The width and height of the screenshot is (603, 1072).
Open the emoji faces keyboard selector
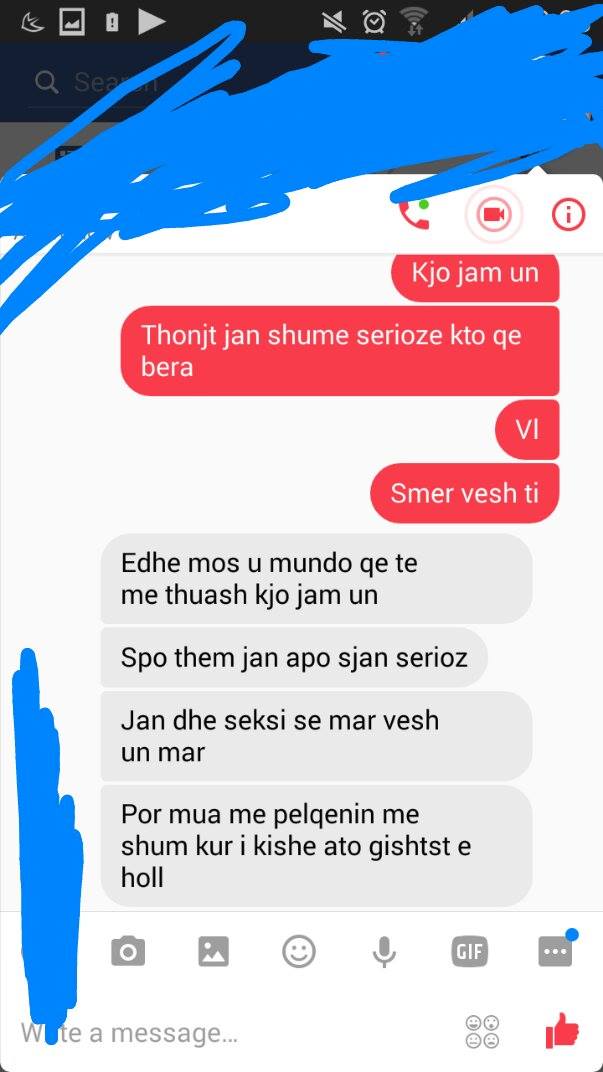click(482, 1032)
